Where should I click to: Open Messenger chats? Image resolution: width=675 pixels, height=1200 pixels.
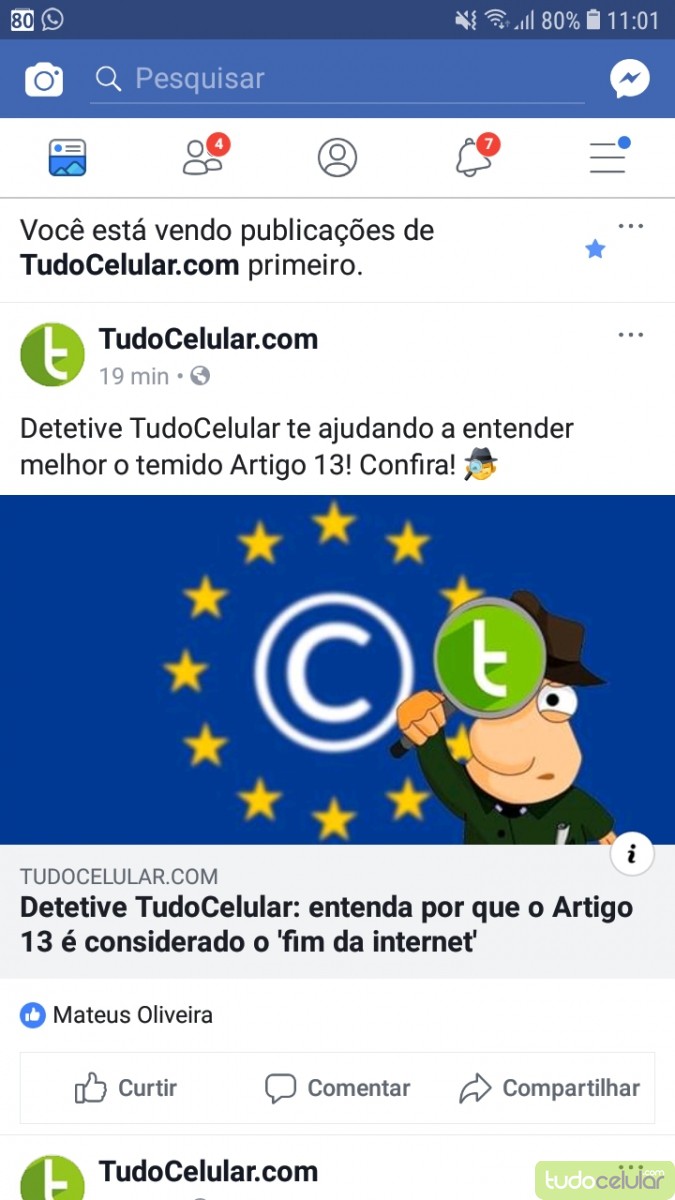[x=630, y=79]
